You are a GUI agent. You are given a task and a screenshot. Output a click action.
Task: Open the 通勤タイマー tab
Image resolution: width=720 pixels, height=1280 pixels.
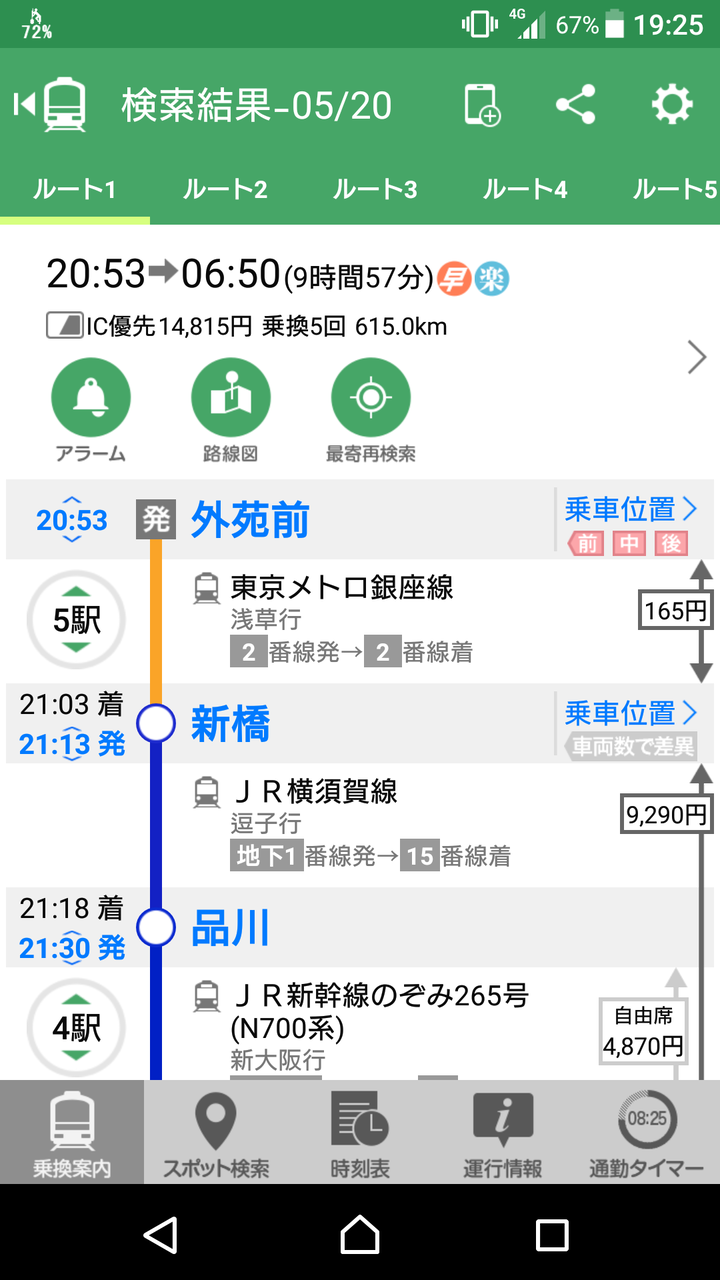(x=647, y=1133)
